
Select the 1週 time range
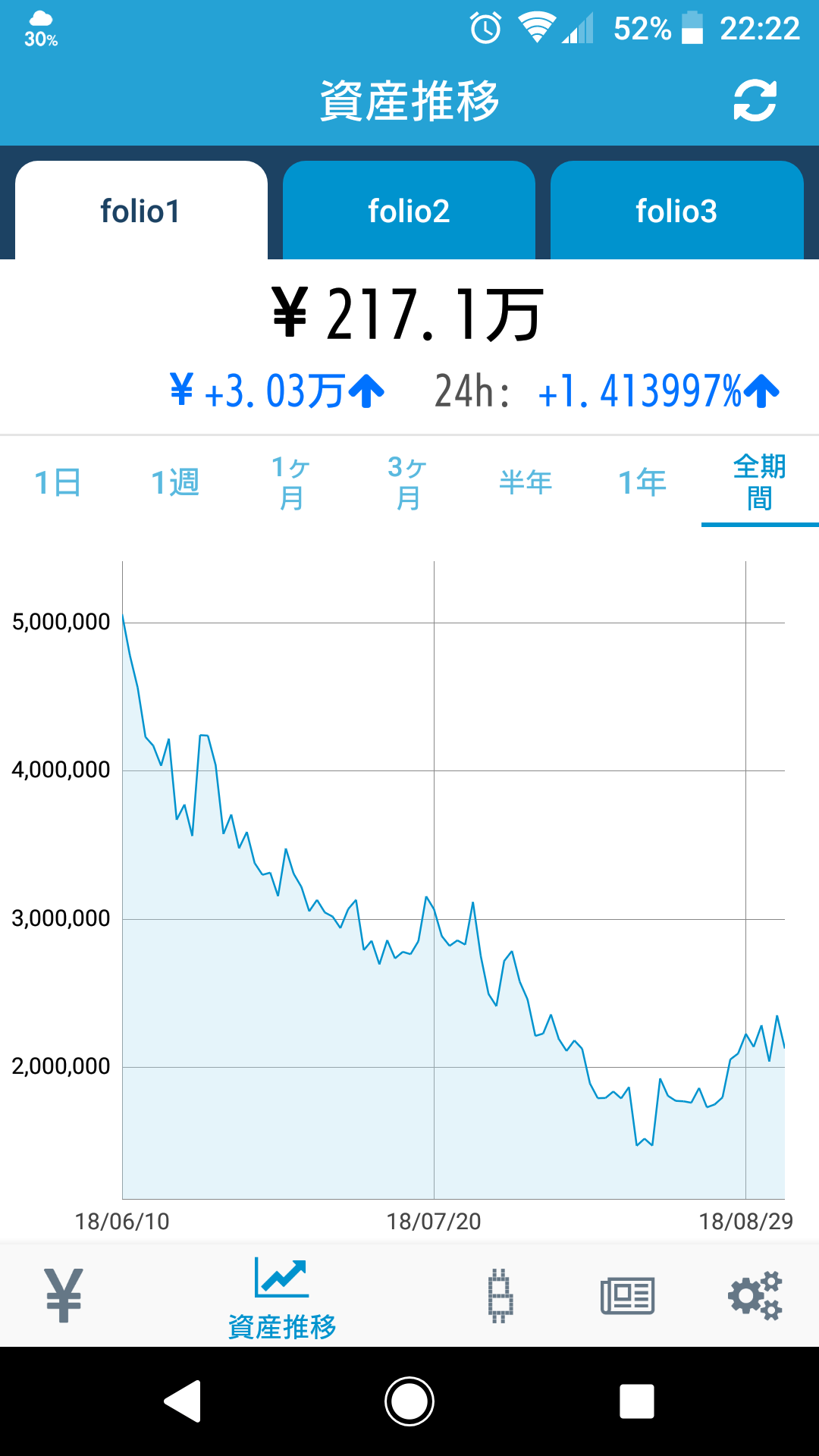175,482
